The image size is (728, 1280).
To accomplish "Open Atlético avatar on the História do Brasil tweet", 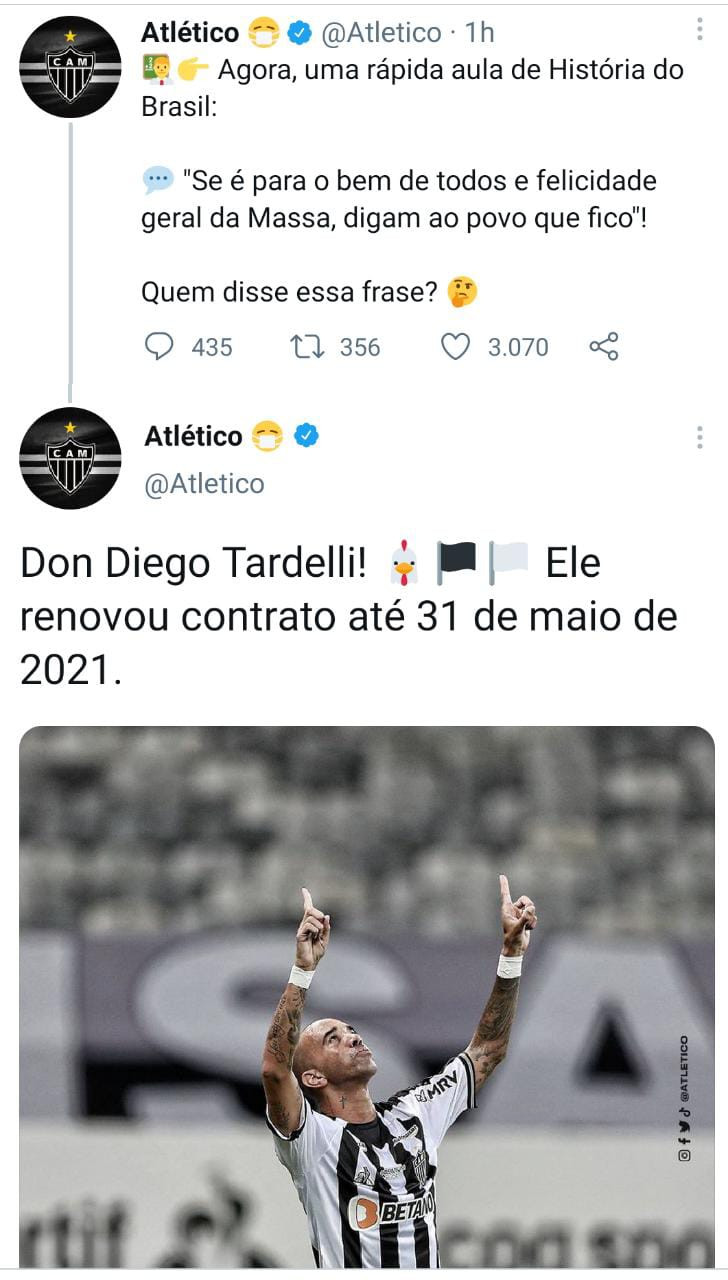I will 70,67.
